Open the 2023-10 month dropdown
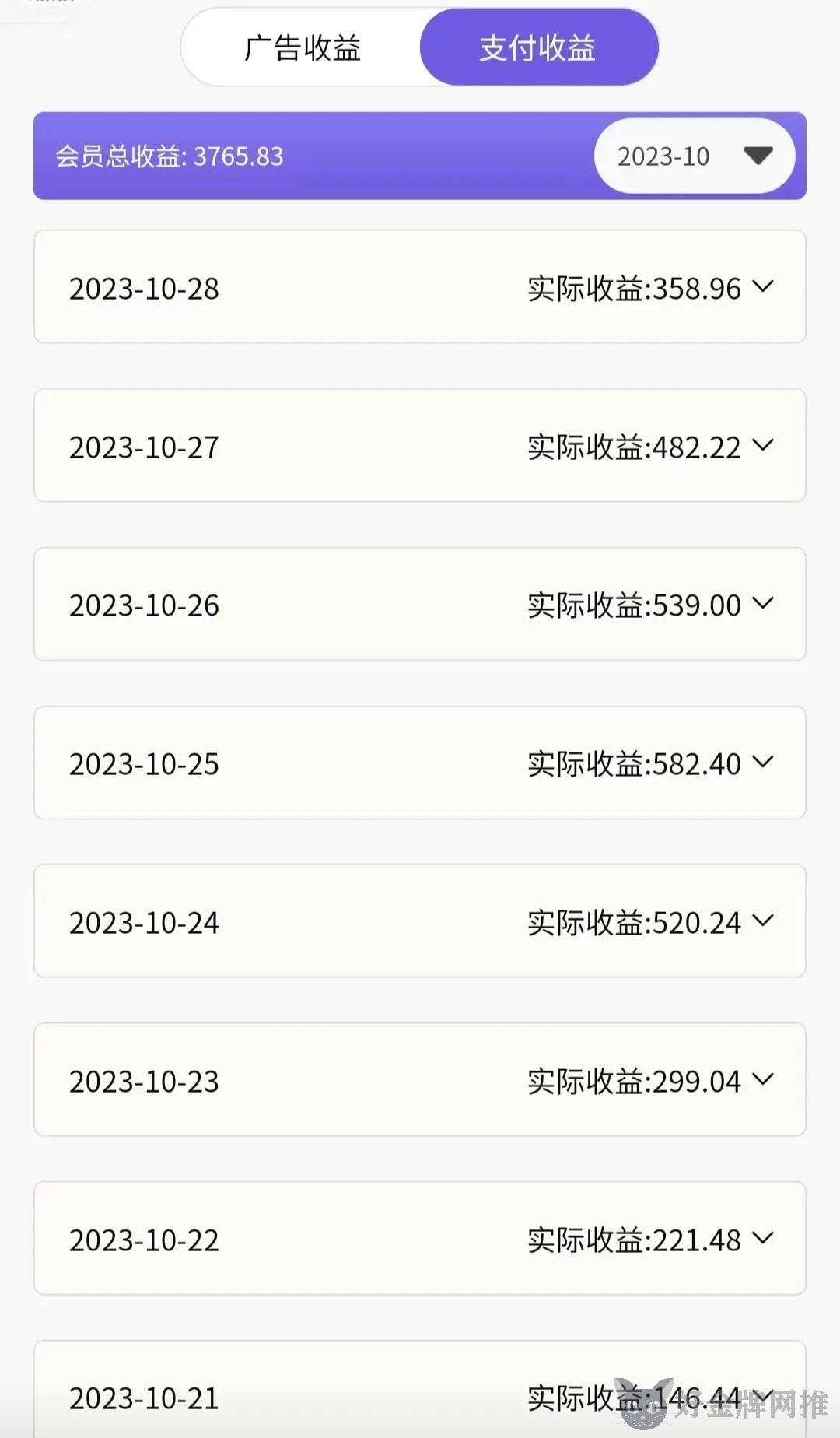Viewport: 840px width, 1438px height. coord(695,156)
